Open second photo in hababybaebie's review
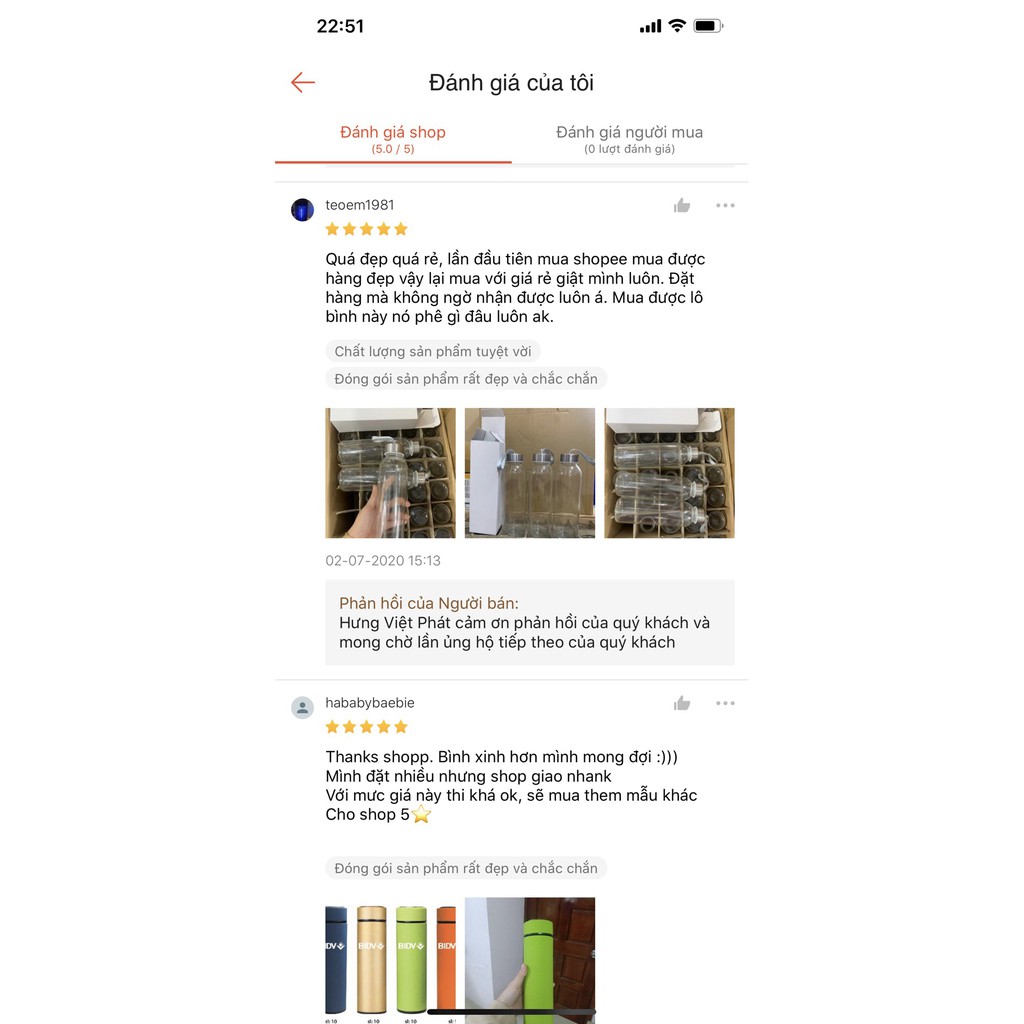1024x1024 pixels. [530, 958]
